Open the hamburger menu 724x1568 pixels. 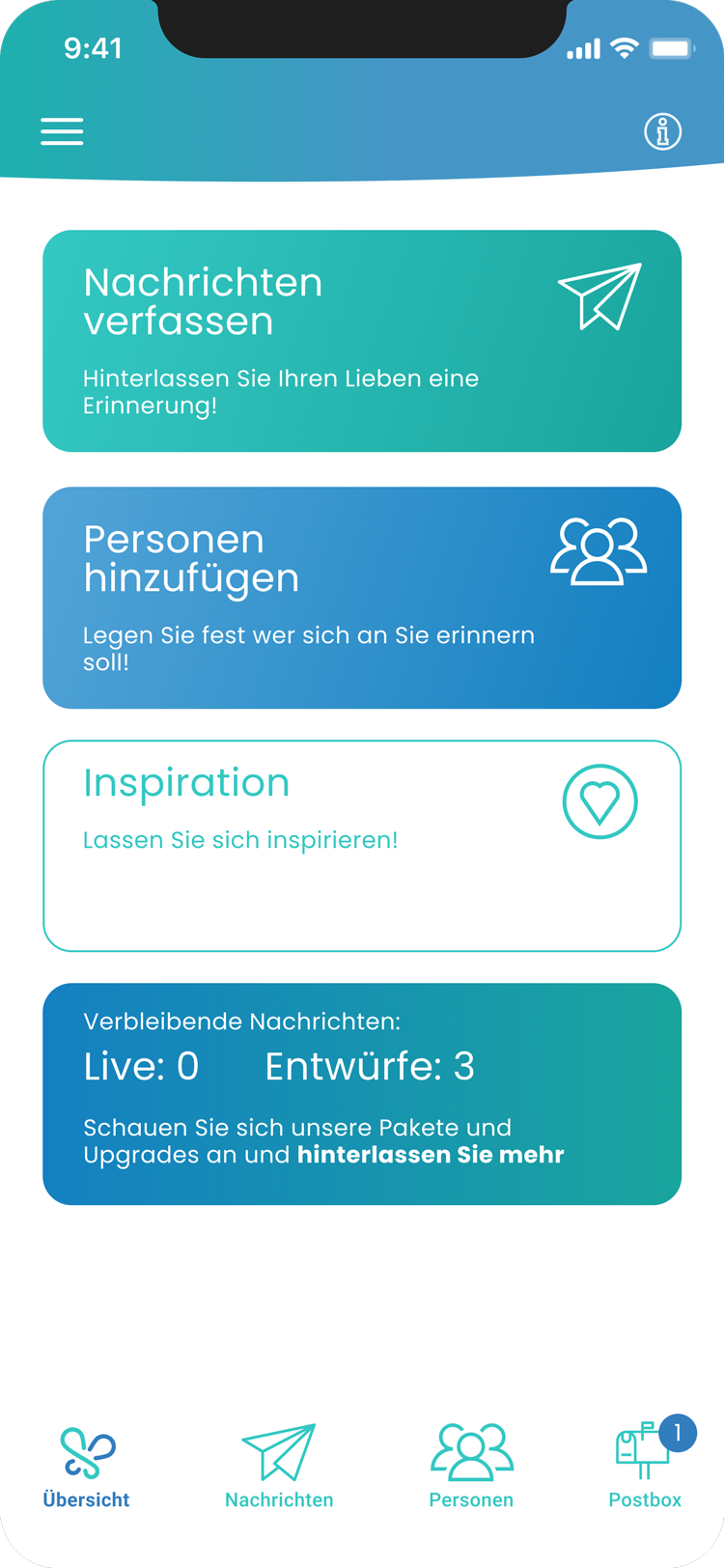[x=62, y=131]
